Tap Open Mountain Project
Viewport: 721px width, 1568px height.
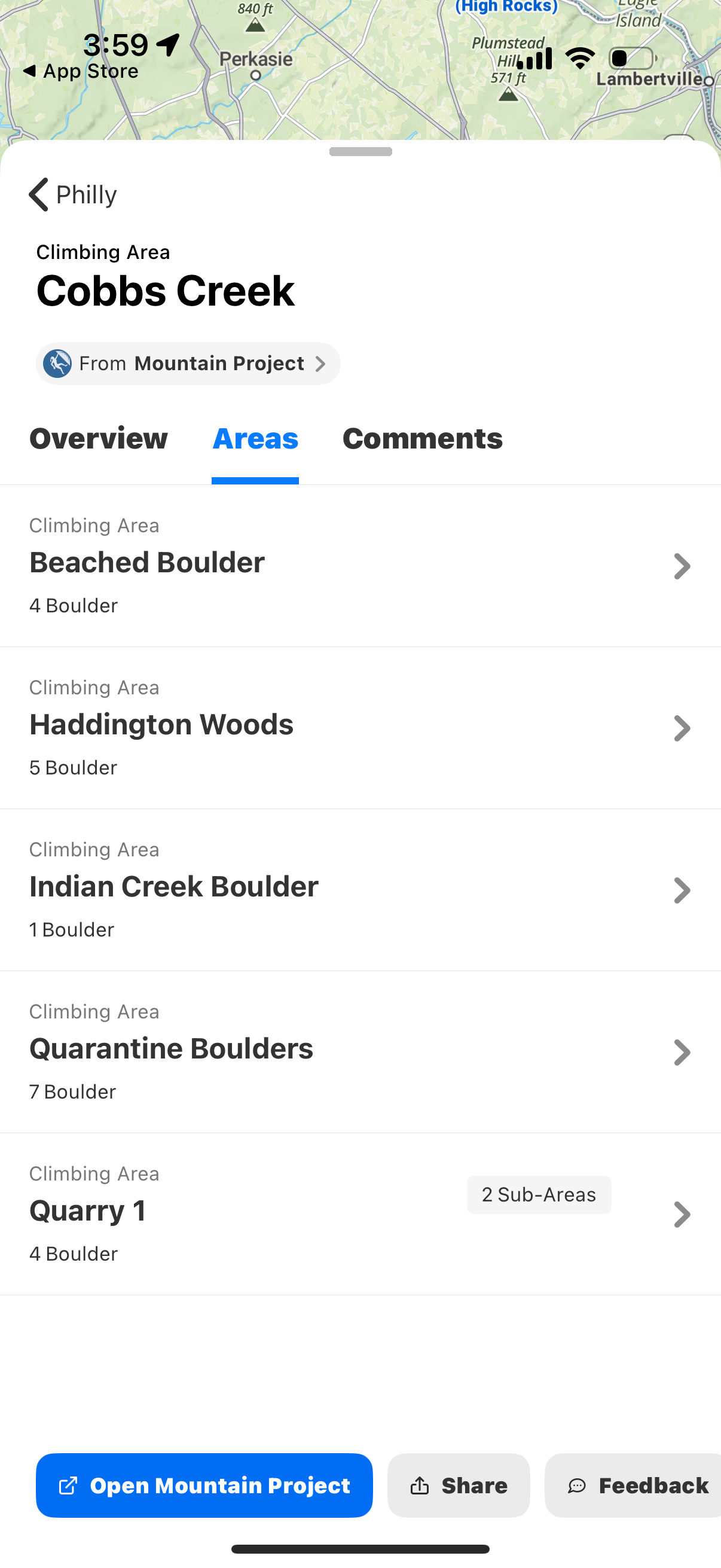coord(204,1485)
